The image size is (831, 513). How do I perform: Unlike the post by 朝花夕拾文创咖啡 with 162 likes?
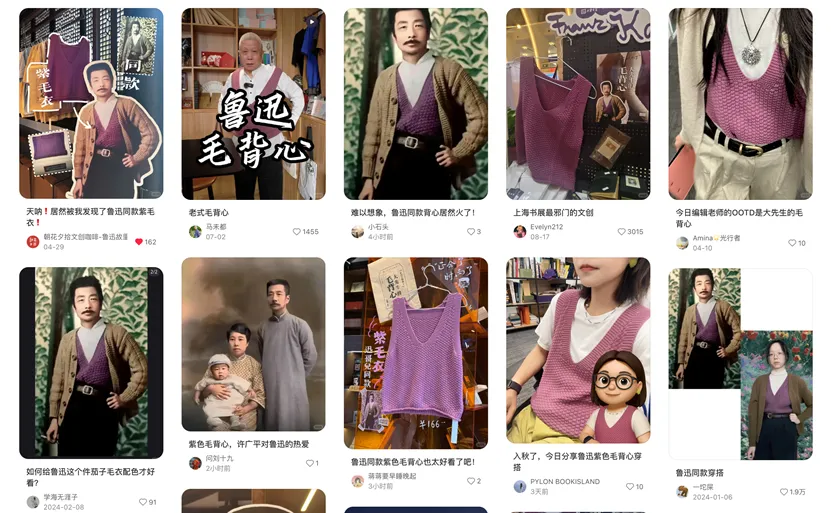point(139,242)
